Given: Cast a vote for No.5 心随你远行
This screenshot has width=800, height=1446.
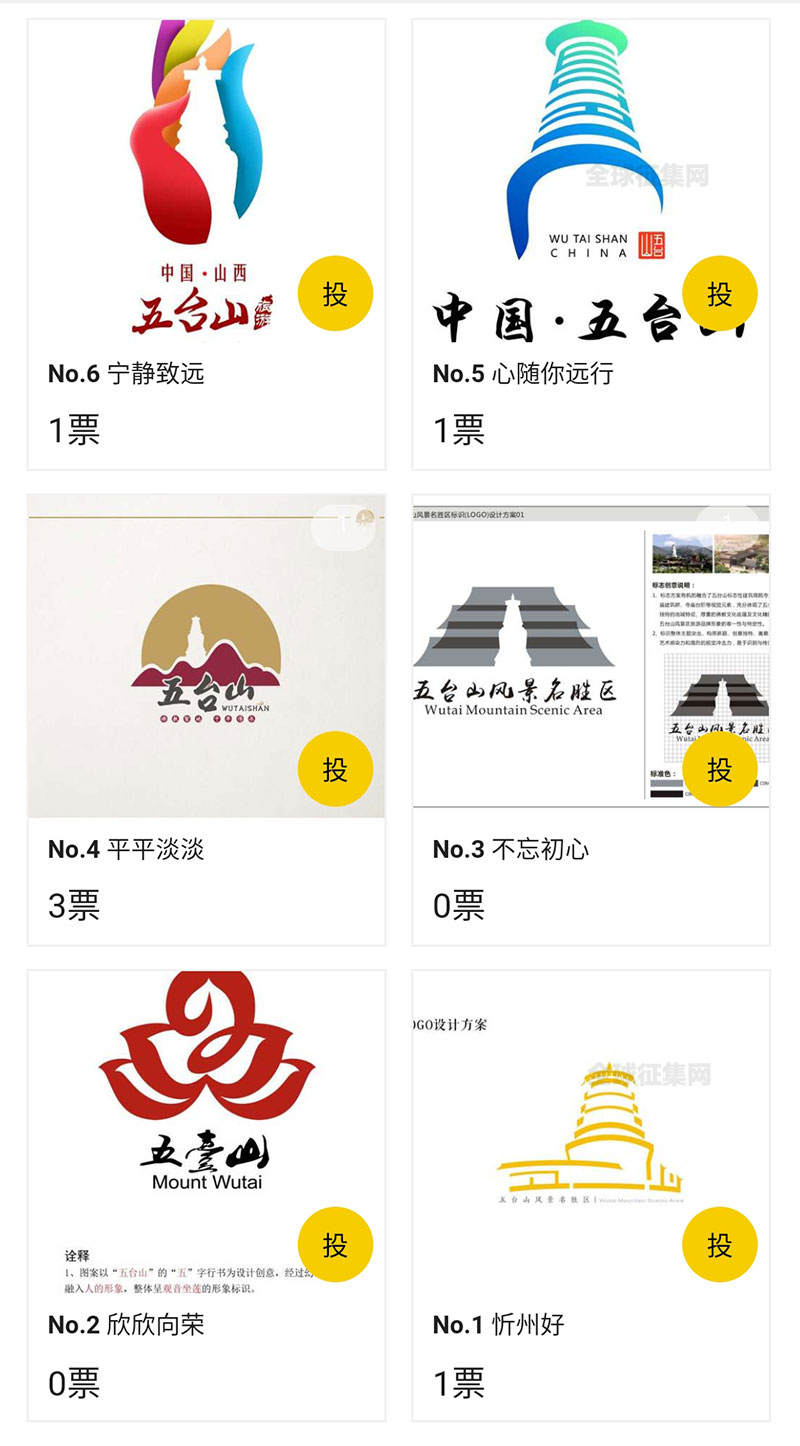Looking at the screenshot, I should [720, 294].
